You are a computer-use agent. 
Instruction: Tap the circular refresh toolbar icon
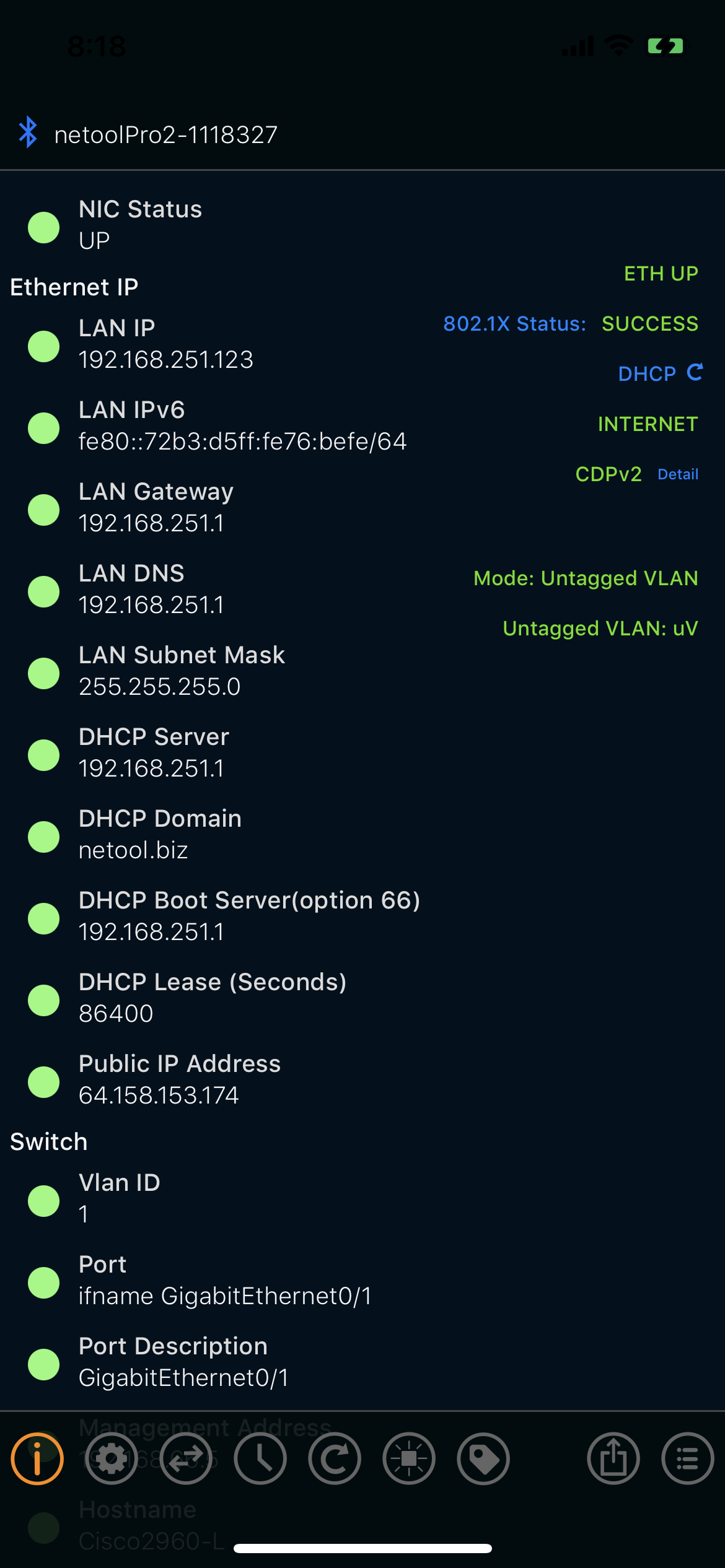pos(335,1458)
